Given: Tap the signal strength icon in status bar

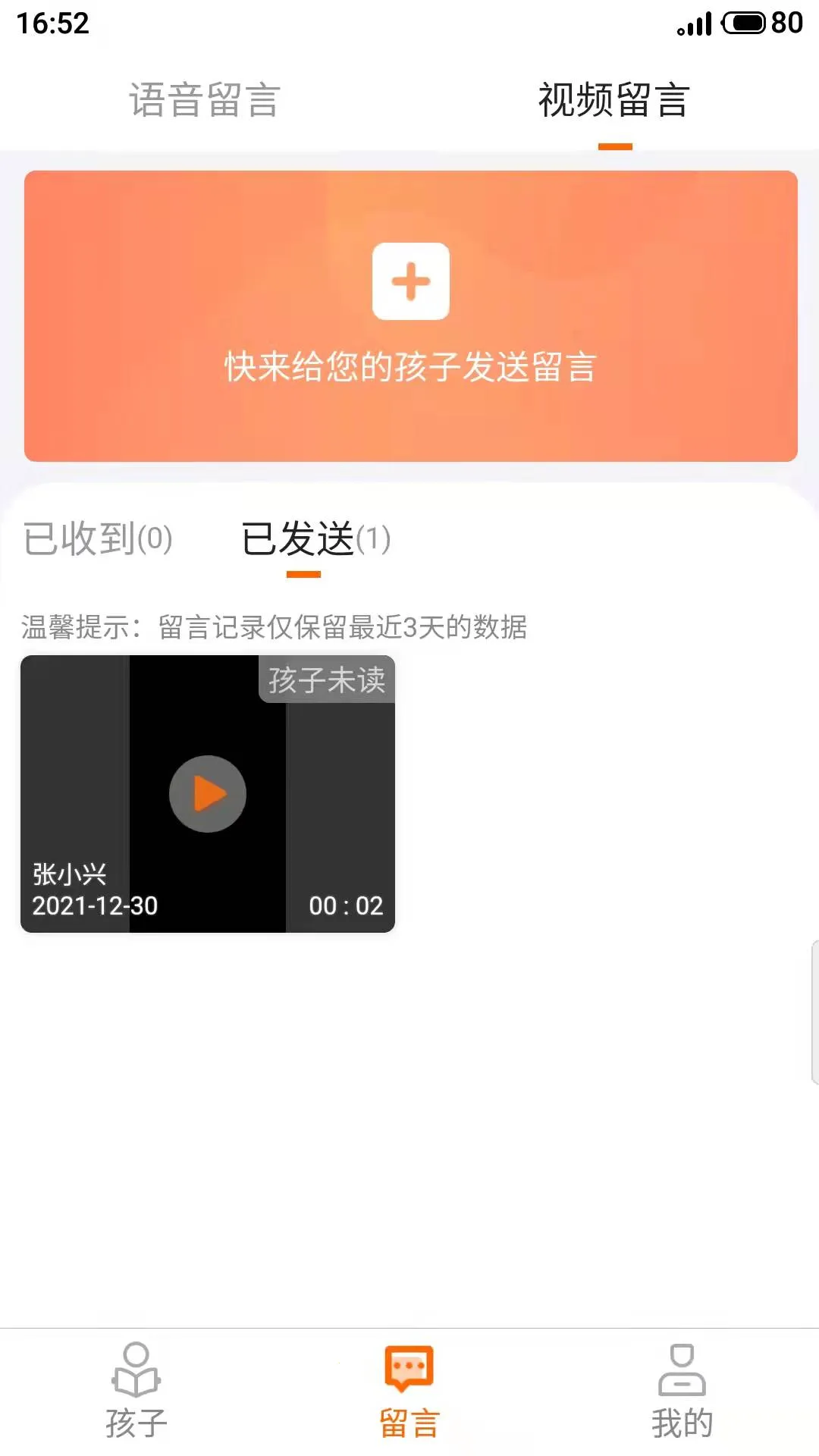Looking at the screenshot, I should tap(695, 24).
